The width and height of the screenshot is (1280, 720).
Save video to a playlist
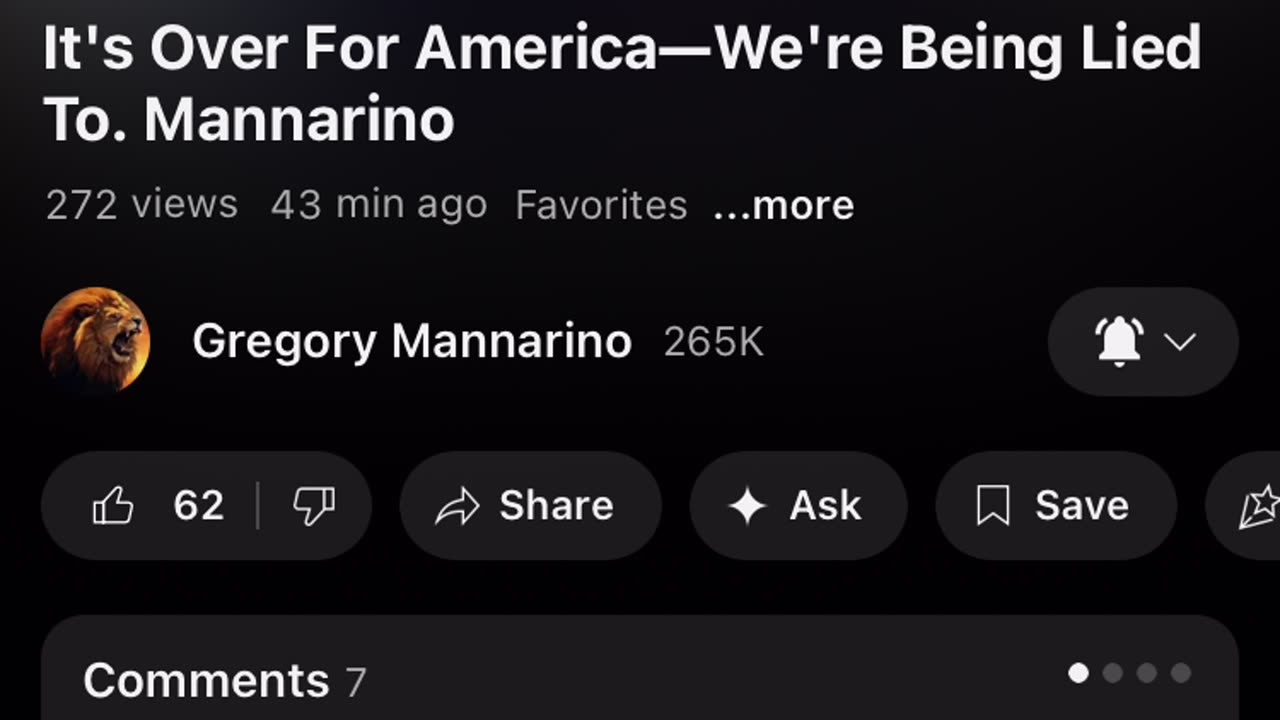coord(1055,505)
